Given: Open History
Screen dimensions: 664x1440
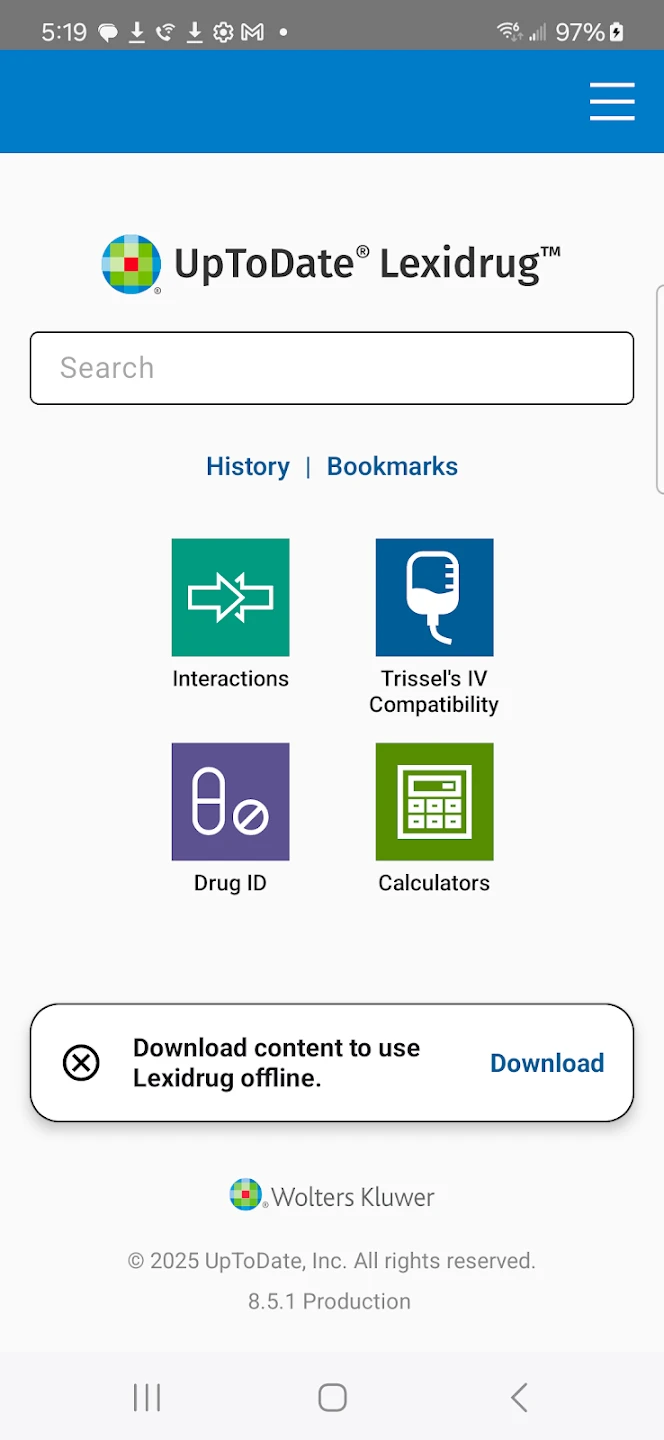Looking at the screenshot, I should click(248, 467).
